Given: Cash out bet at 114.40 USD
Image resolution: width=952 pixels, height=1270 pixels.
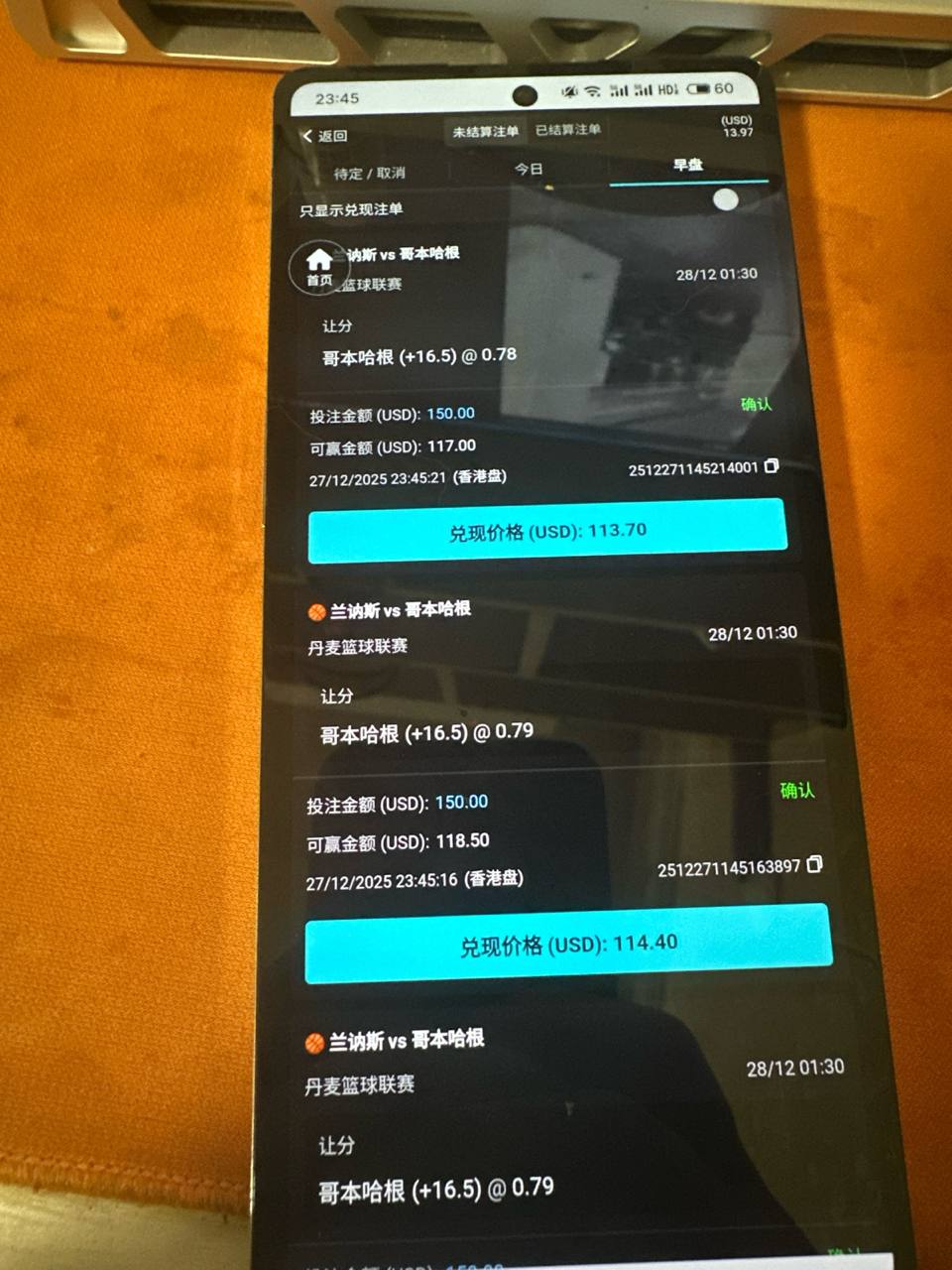Looking at the screenshot, I should (x=568, y=944).
